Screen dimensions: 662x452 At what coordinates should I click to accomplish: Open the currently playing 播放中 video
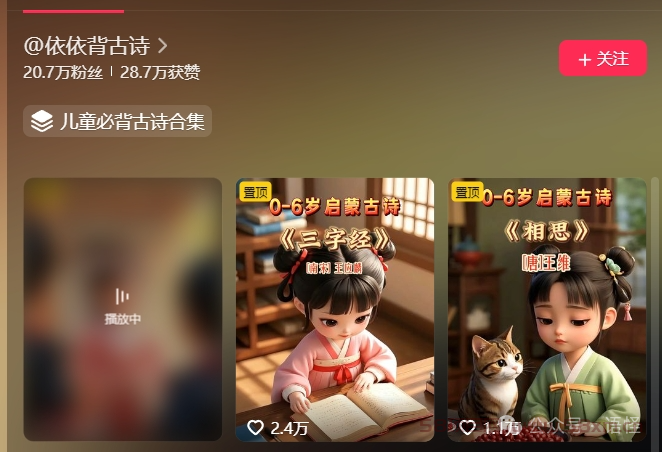(123, 308)
